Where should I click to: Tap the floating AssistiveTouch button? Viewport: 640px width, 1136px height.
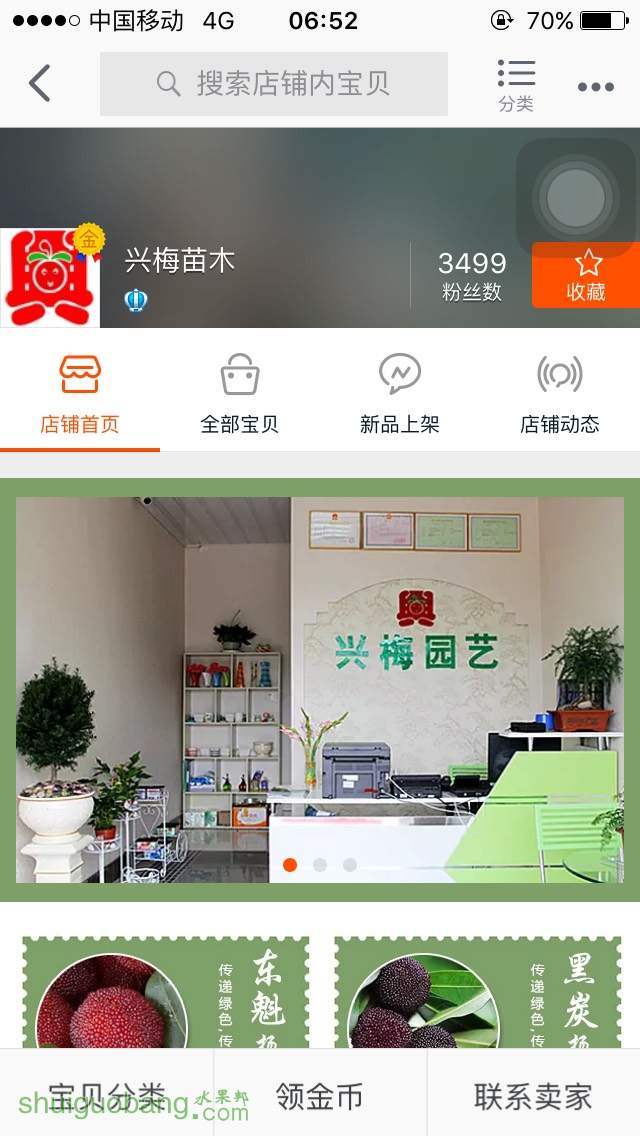575,195
